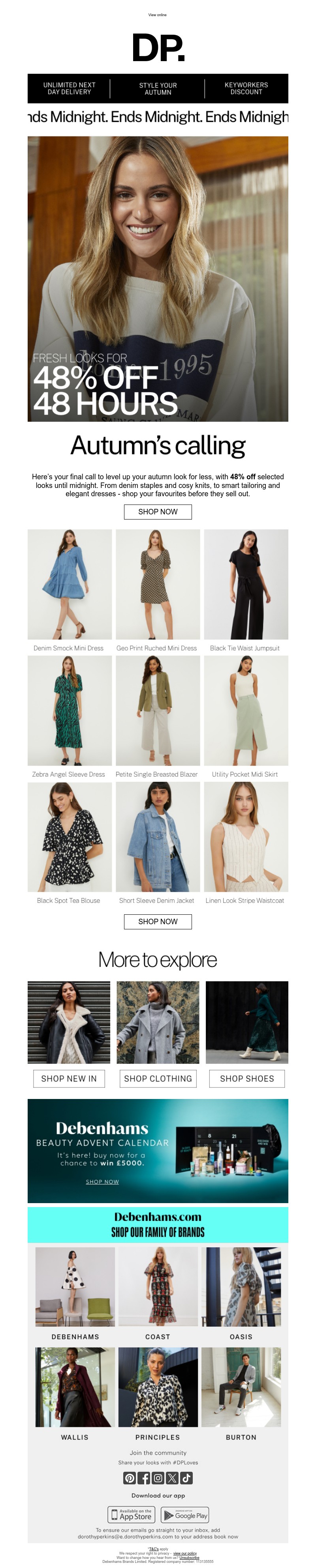Visit the Pinterest social icon

(129, 1478)
